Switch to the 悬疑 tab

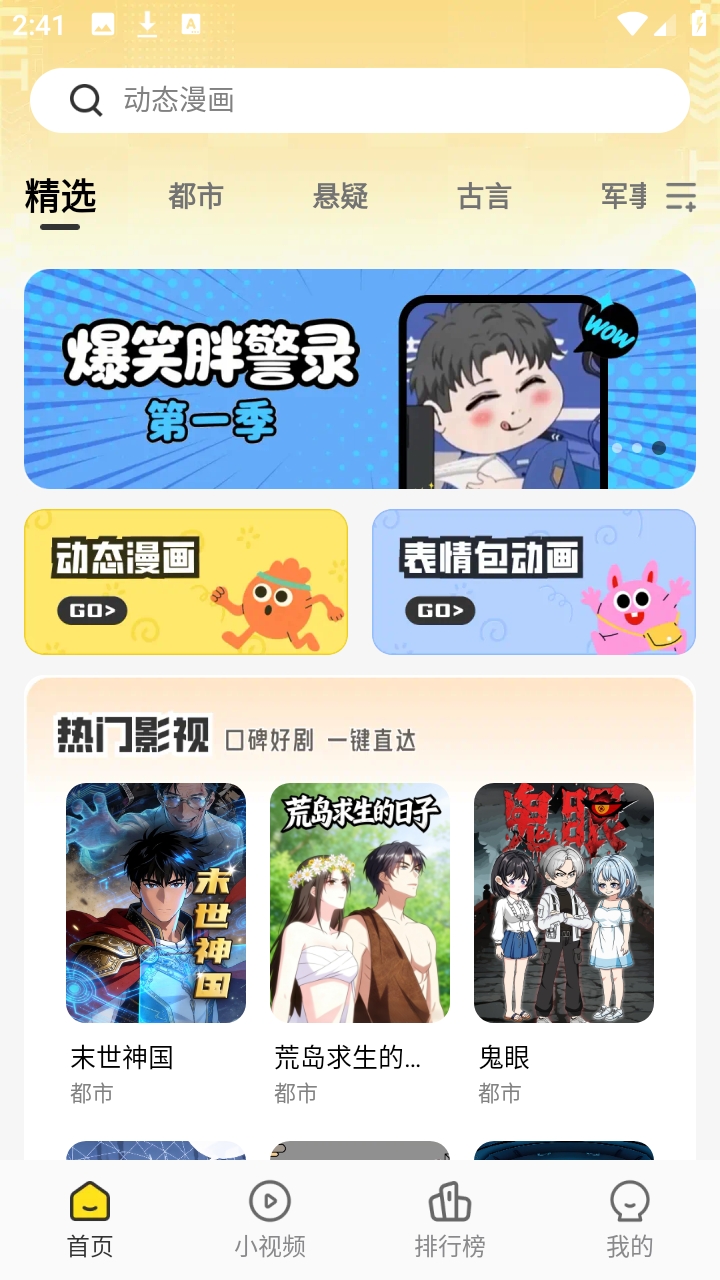[x=341, y=197]
